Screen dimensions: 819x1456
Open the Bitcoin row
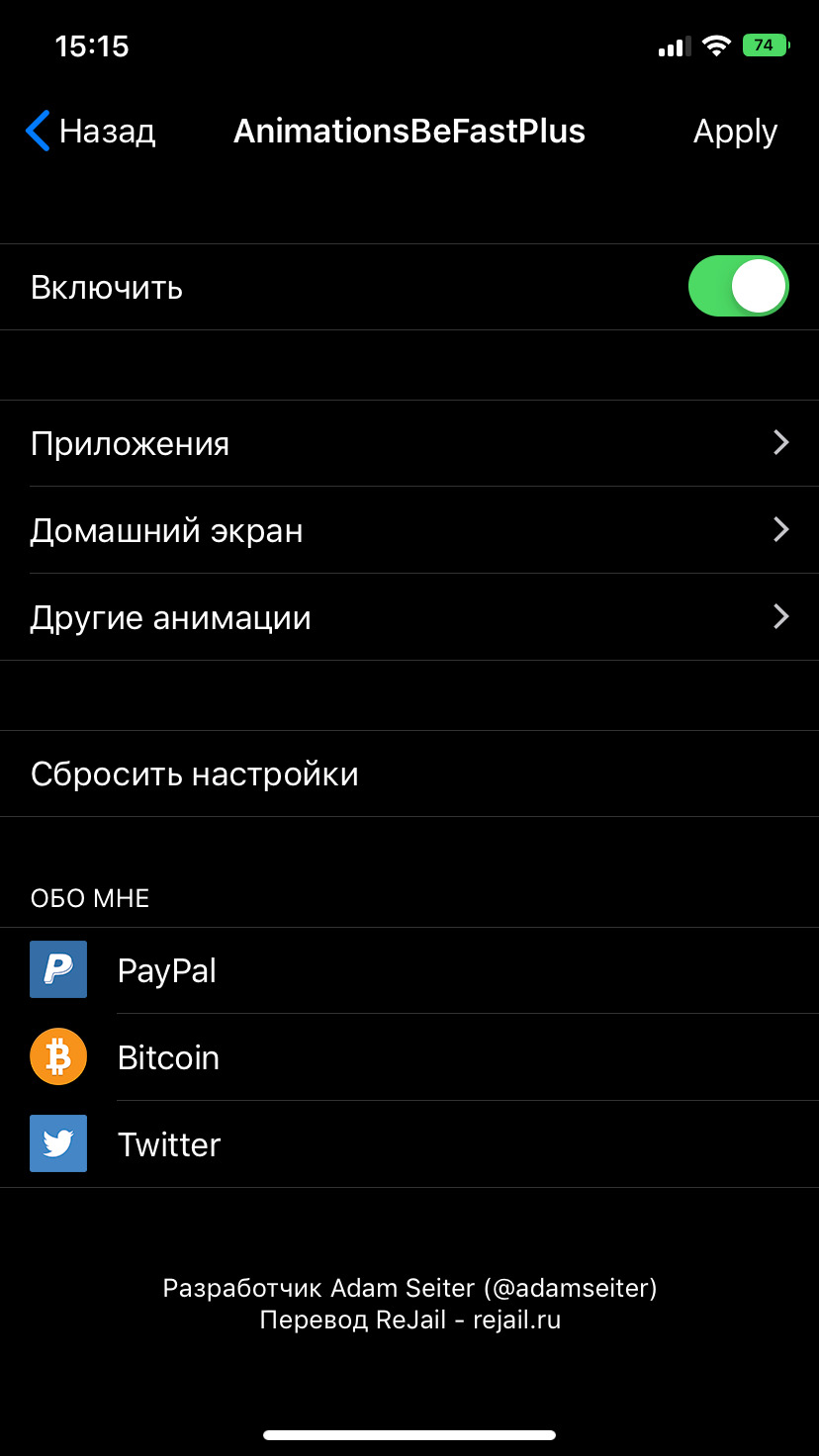(x=409, y=1057)
